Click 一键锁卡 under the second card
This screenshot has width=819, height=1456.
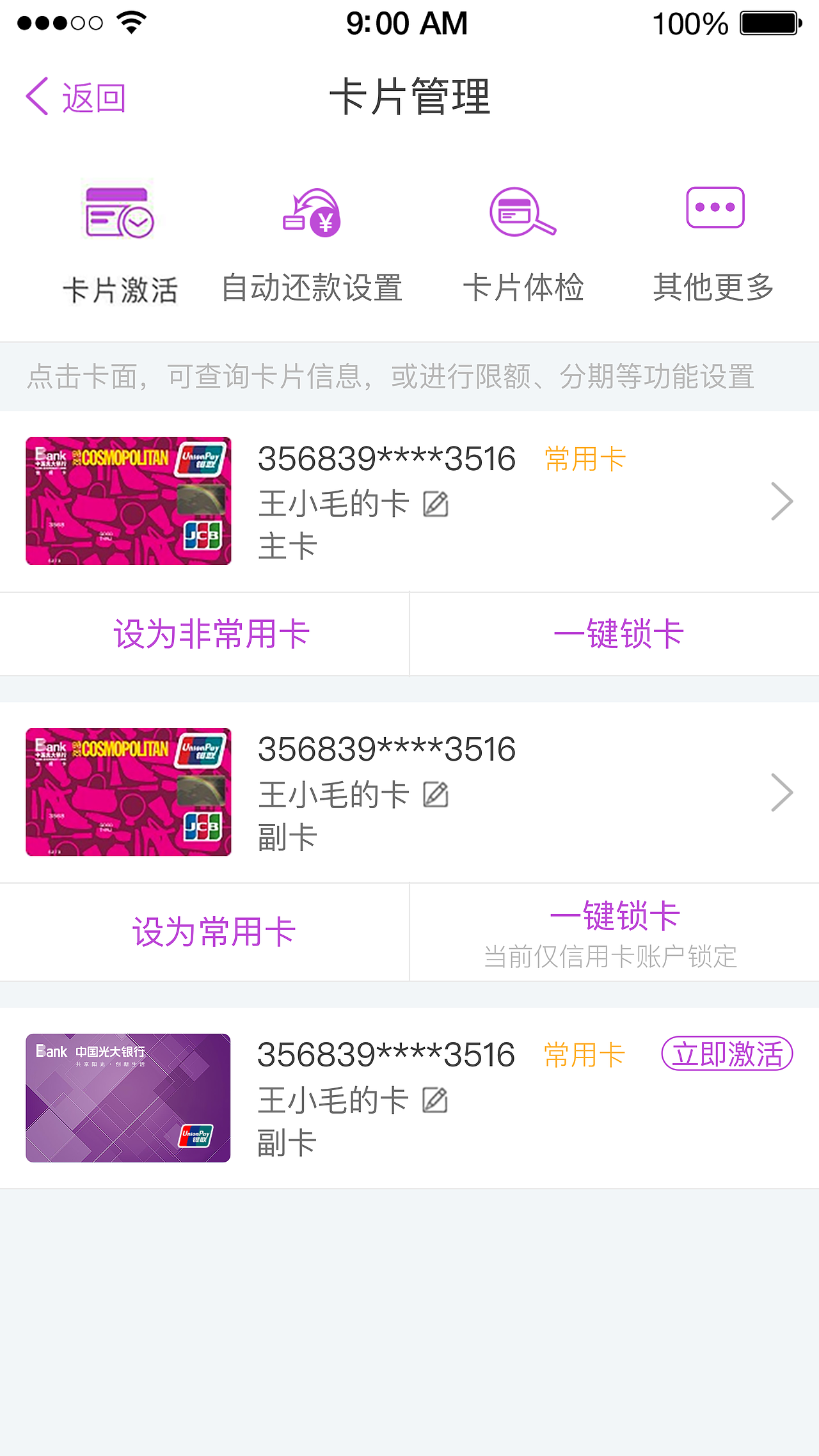[616, 915]
